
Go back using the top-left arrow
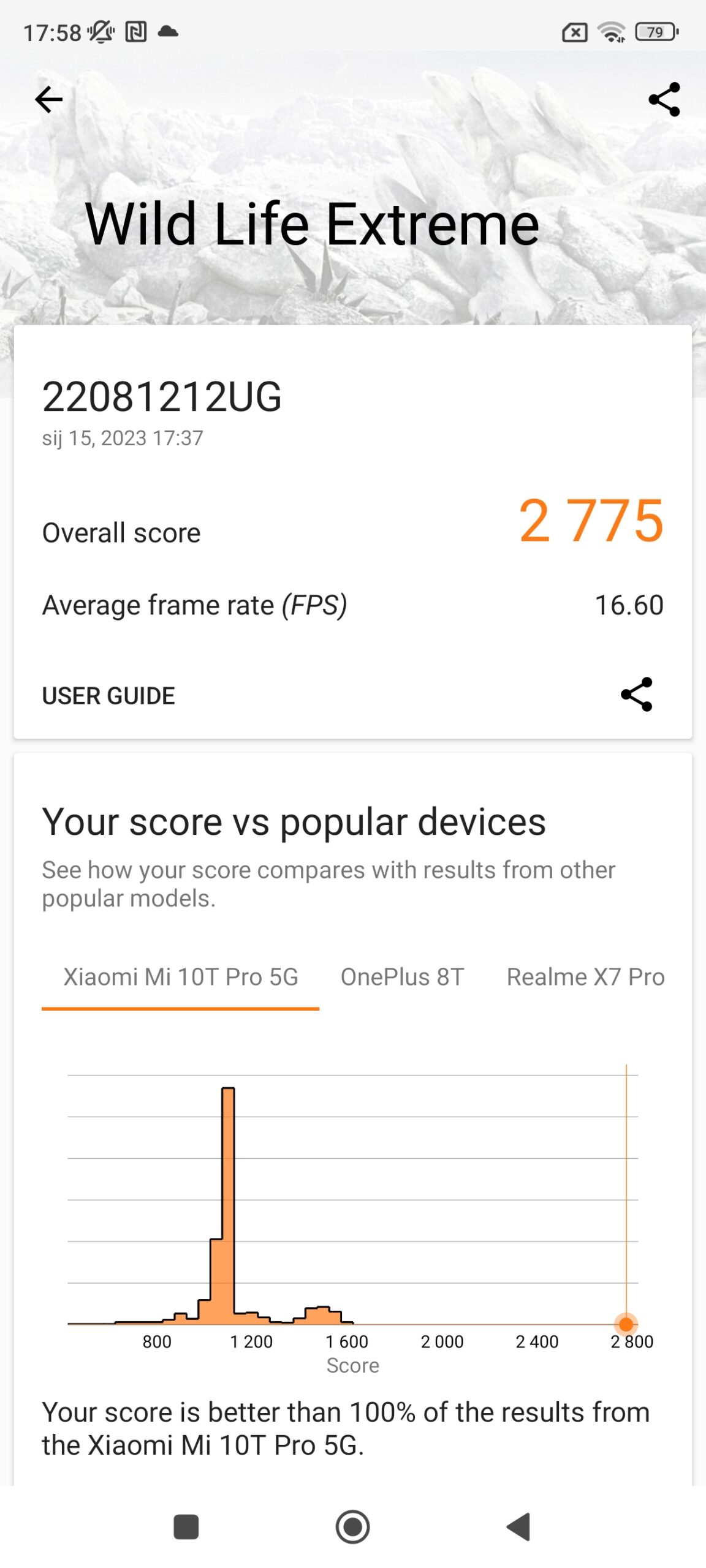point(49,99)
